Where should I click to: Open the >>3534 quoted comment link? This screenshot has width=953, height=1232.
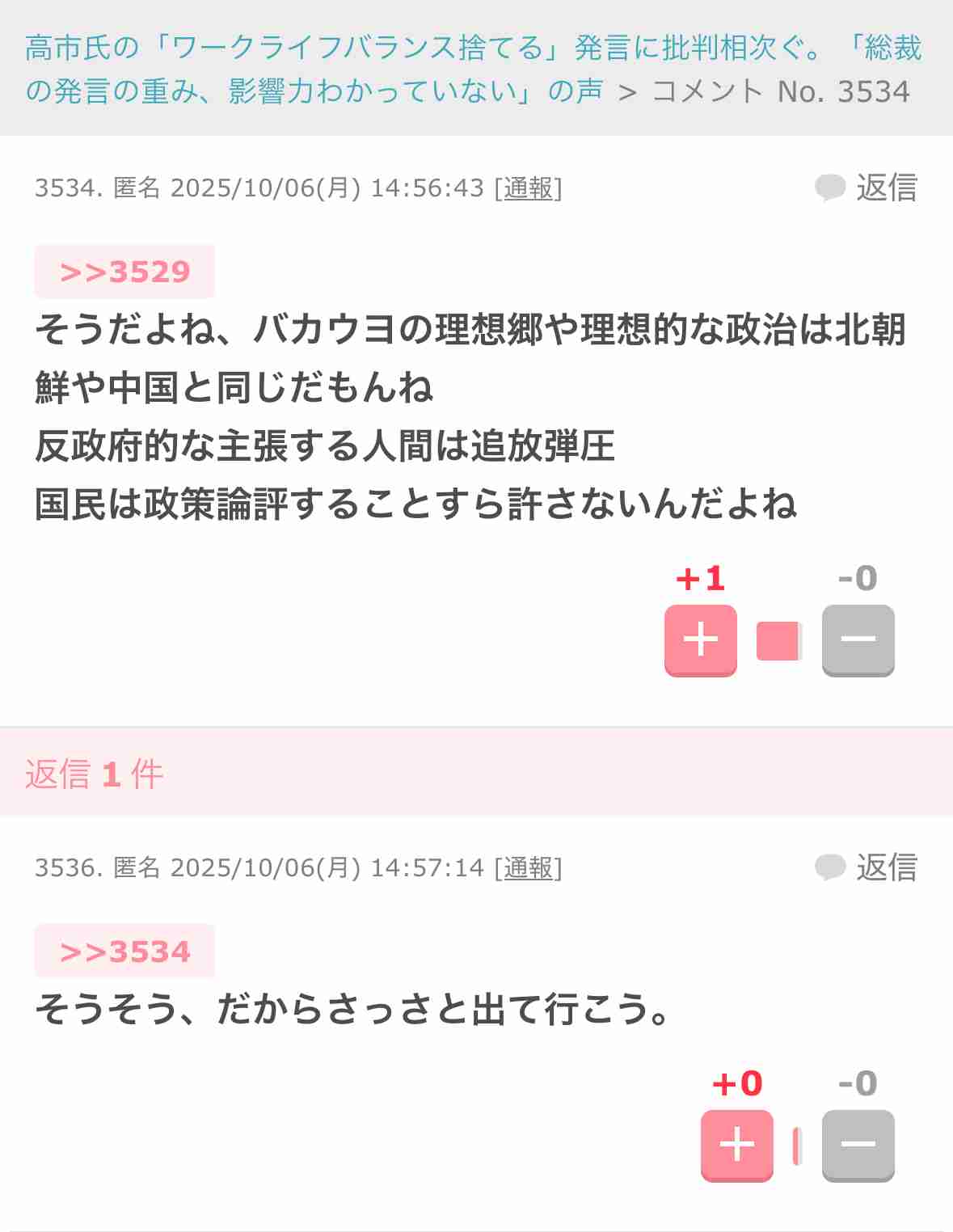click(x=124, y=951)
